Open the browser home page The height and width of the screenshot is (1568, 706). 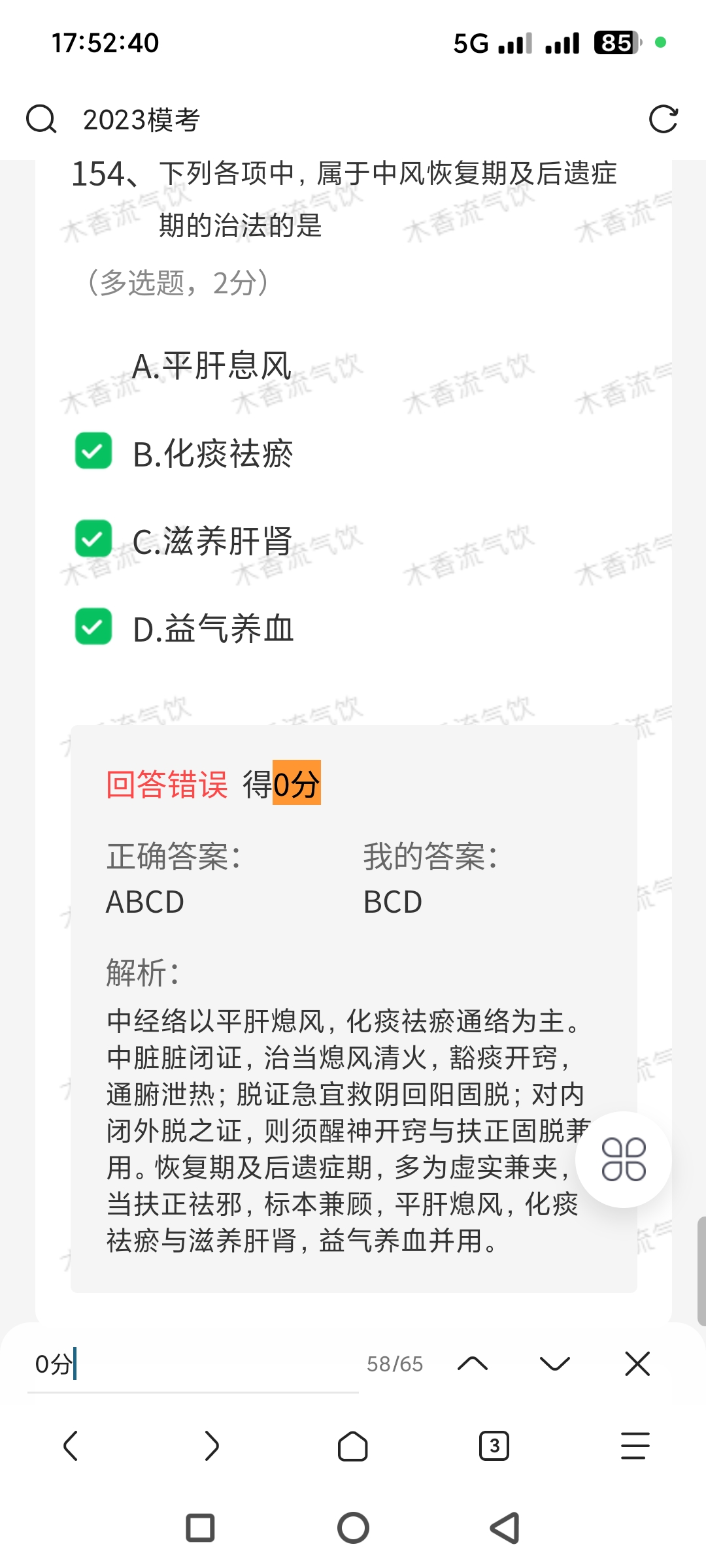(x=353, y=1446)
